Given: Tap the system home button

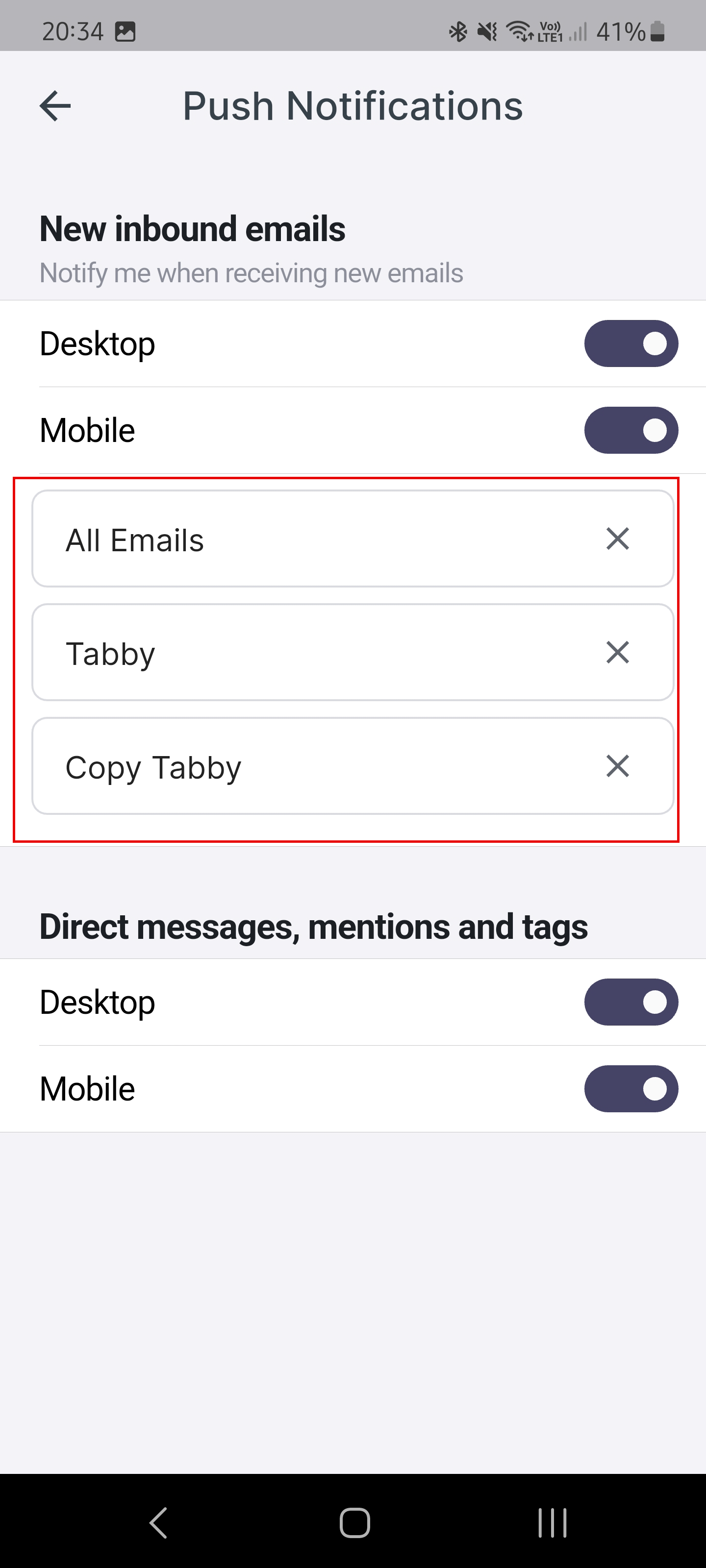Looking at the screenshot, I should point(354,1523).
